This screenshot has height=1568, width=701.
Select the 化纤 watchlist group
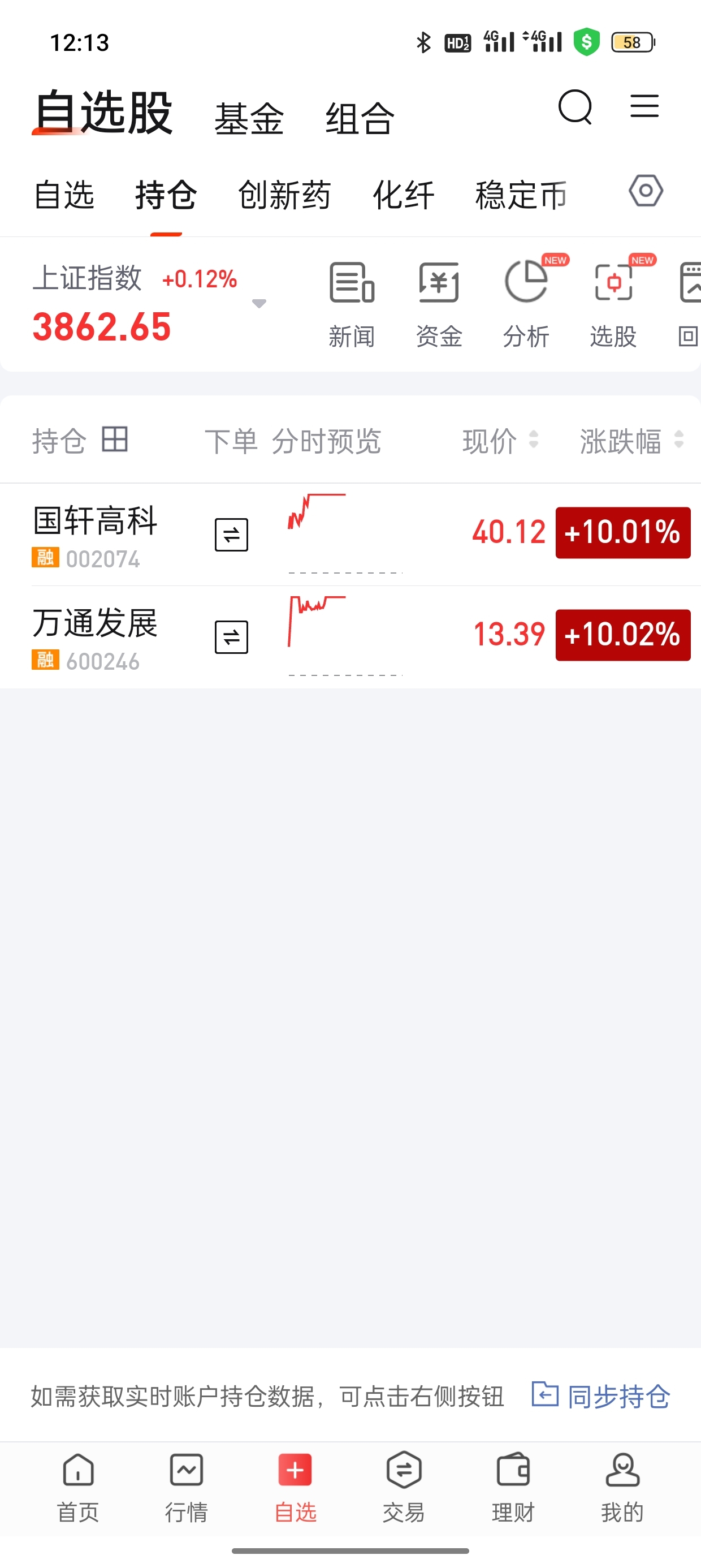pyautogui.click(x=404, y=195)
